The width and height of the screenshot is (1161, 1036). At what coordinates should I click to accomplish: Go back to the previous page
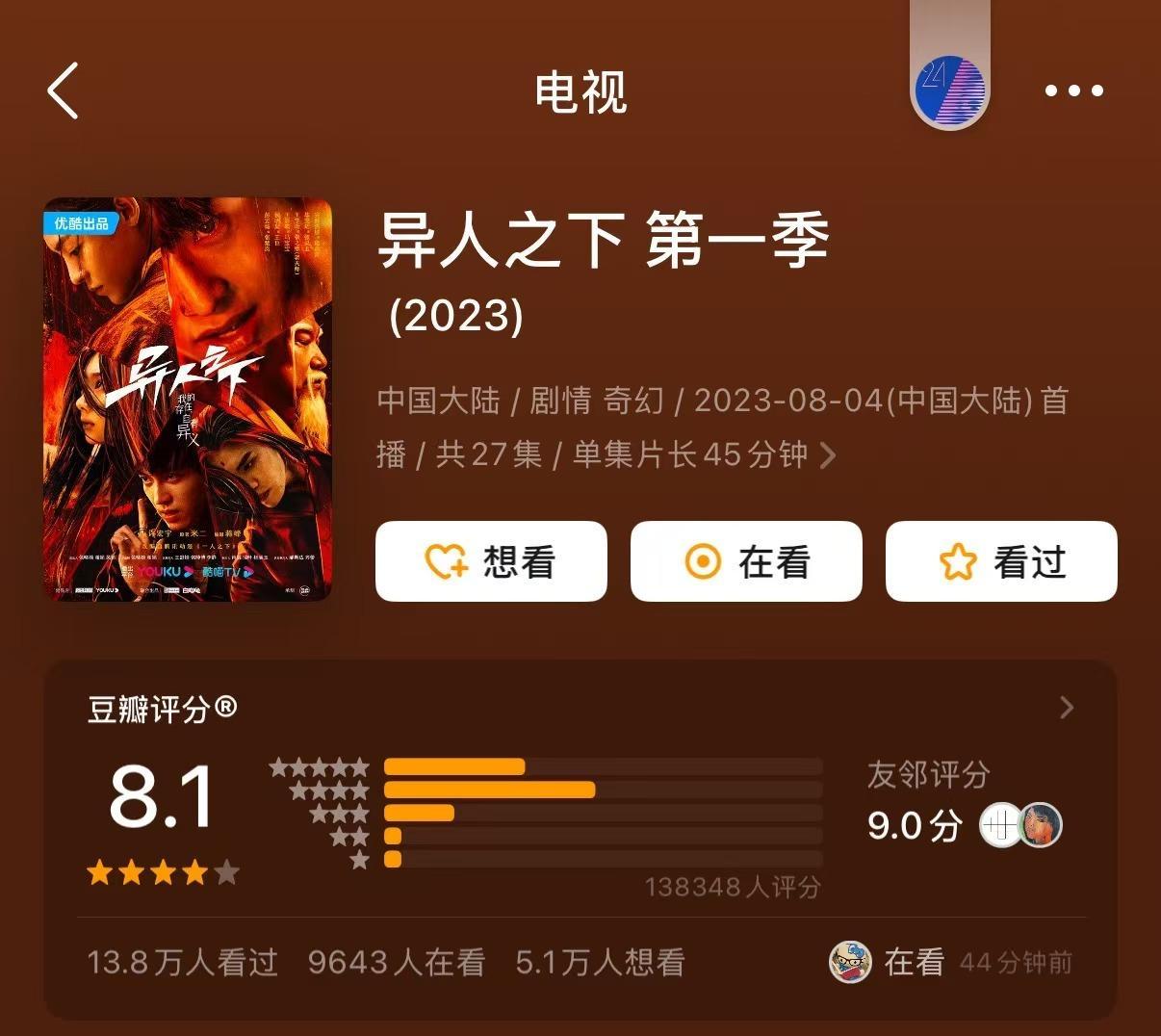(x=64, y=91)
